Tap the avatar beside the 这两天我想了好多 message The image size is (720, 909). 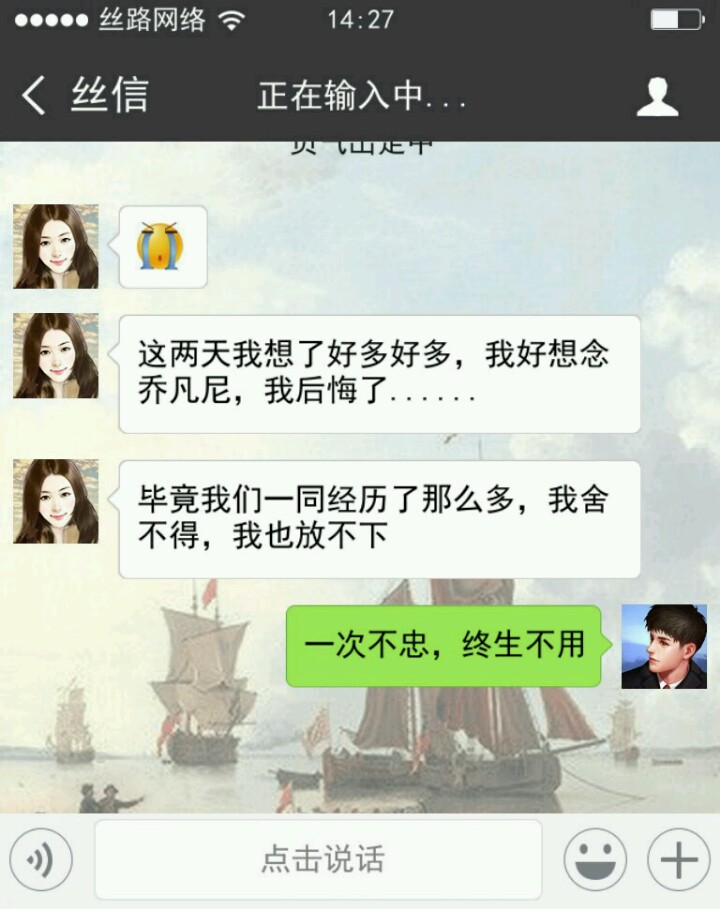pyautogui.click(x=56, y=356)
